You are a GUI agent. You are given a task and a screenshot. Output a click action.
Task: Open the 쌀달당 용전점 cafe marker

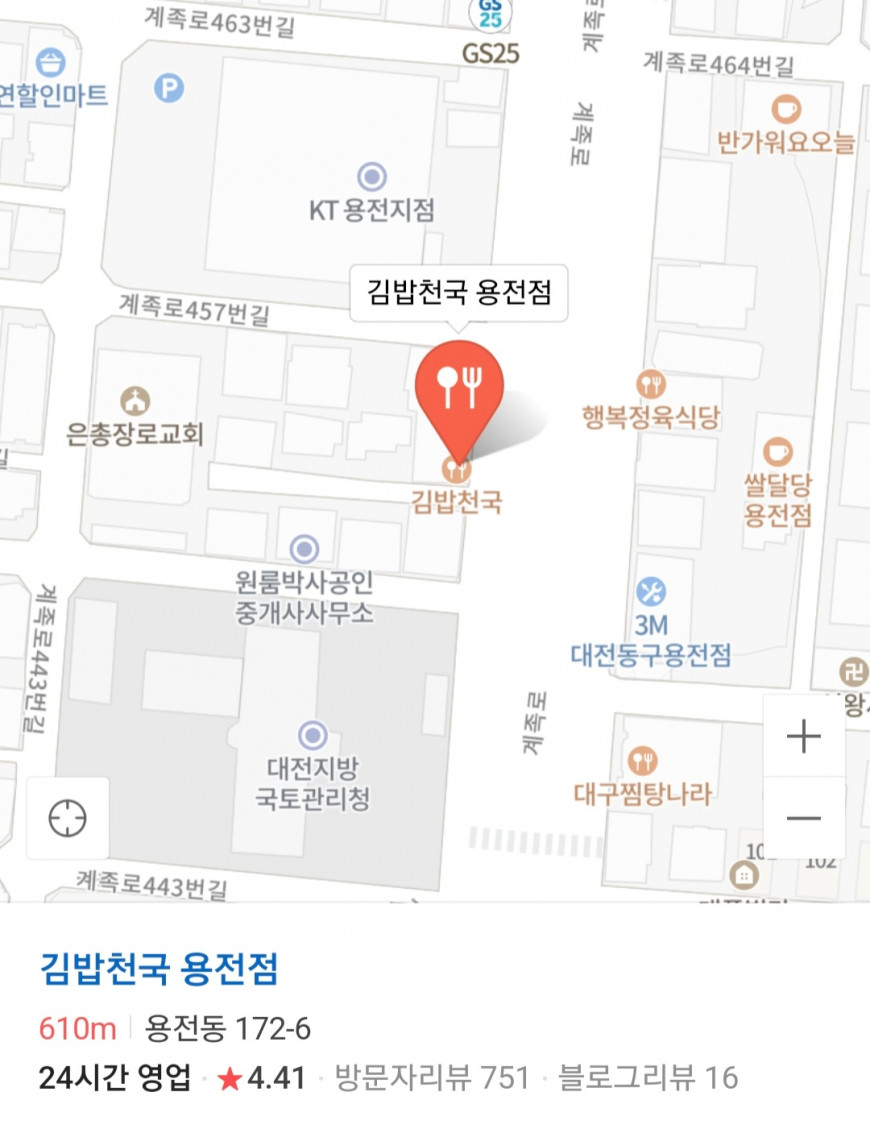pos(777,452)
